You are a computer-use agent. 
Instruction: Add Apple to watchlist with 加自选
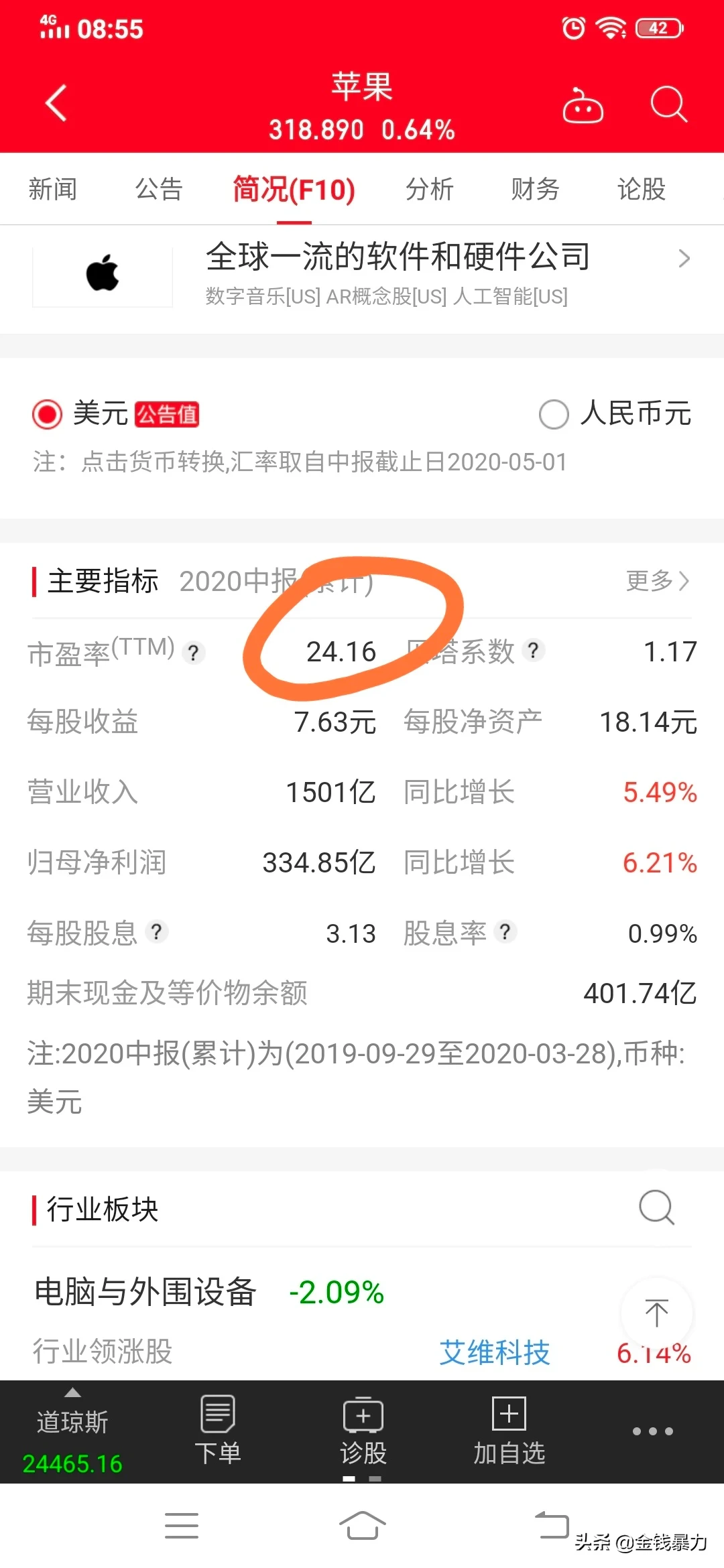(509, 1430)
